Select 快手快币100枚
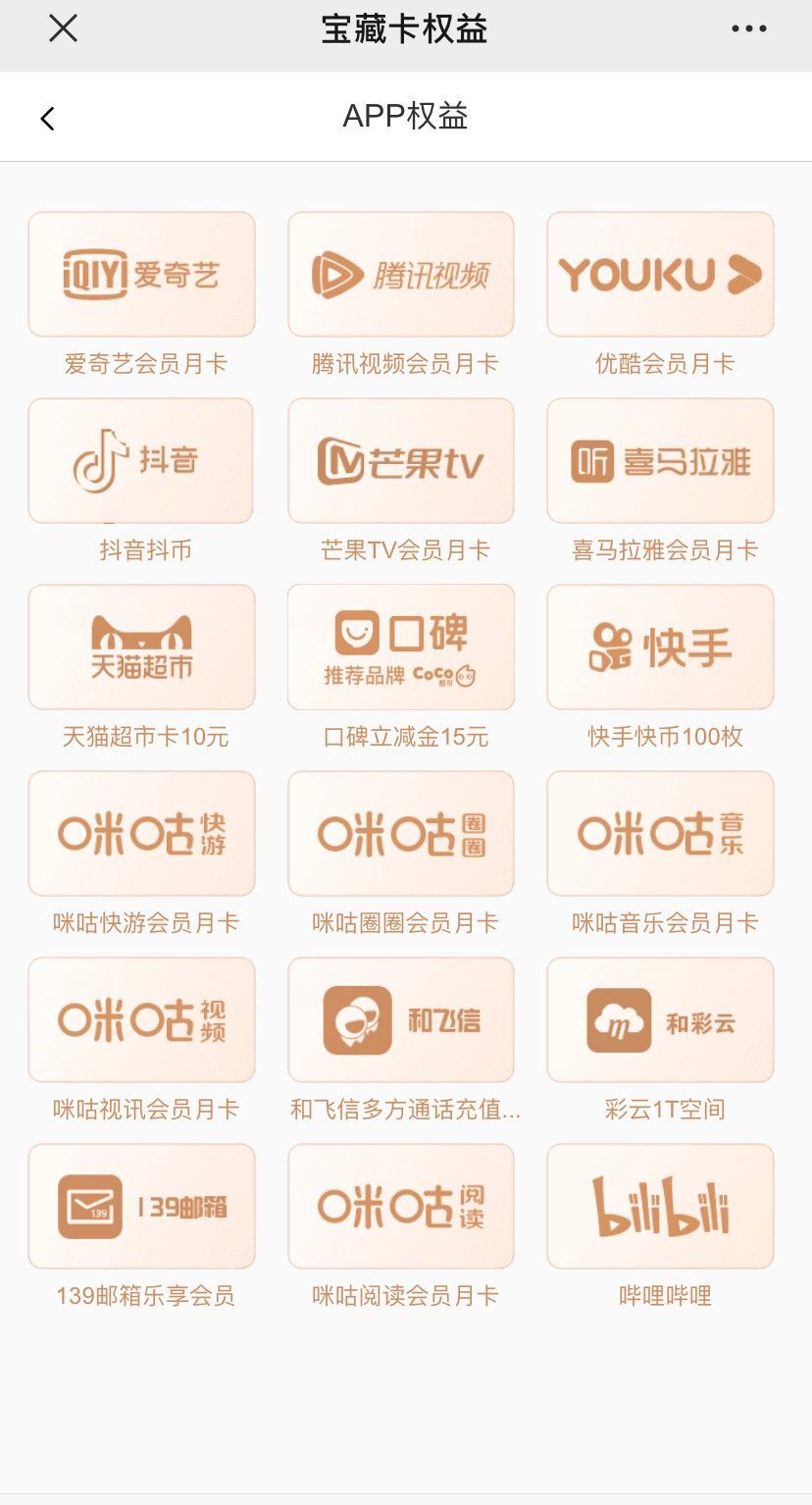 660,648
